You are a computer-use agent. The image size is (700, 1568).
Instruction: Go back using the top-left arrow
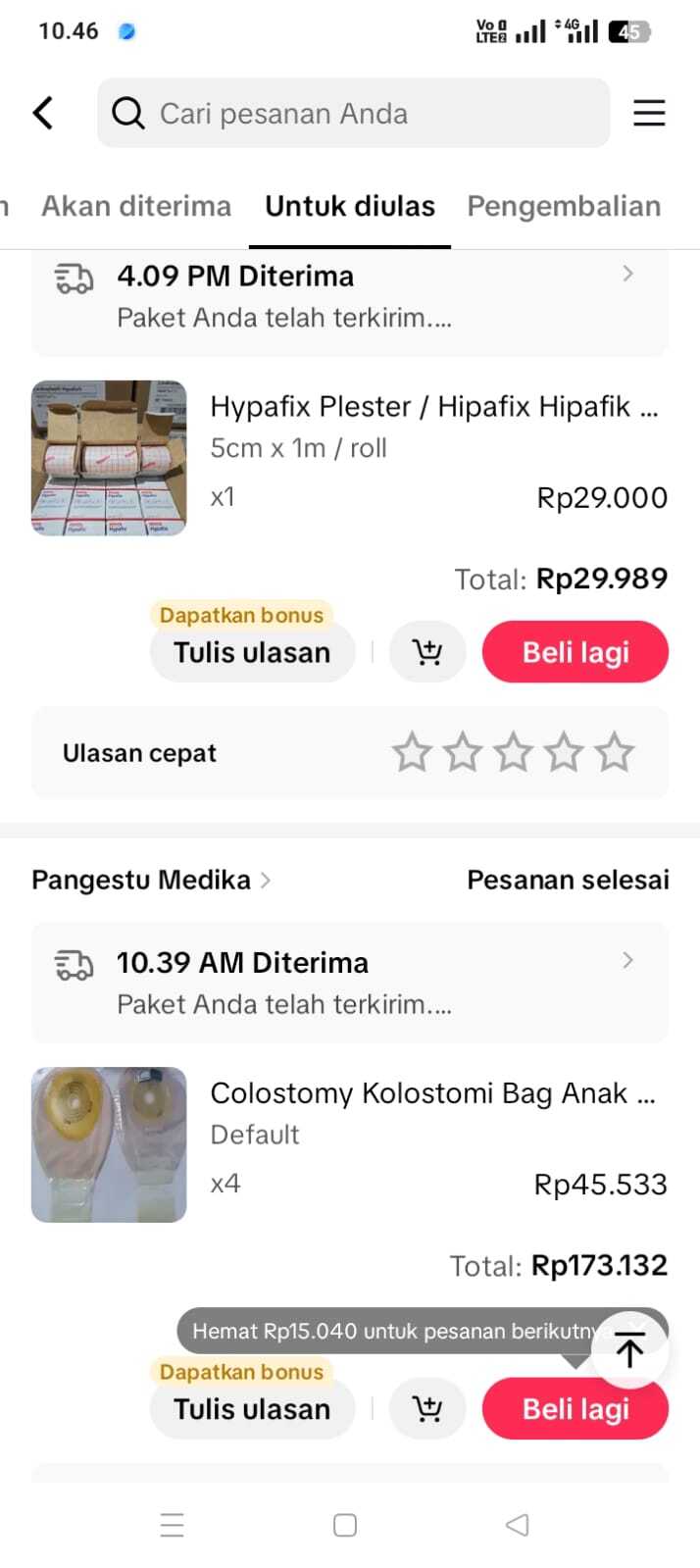click(x=43, y=113)
